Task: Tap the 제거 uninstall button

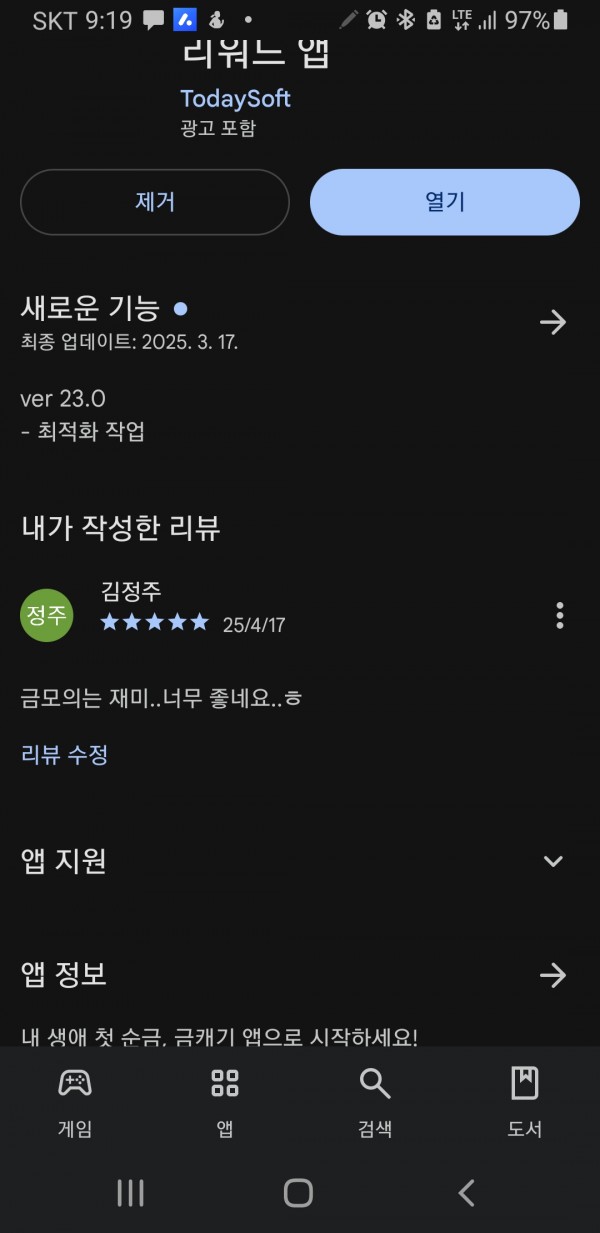Action: coord(155,202)
